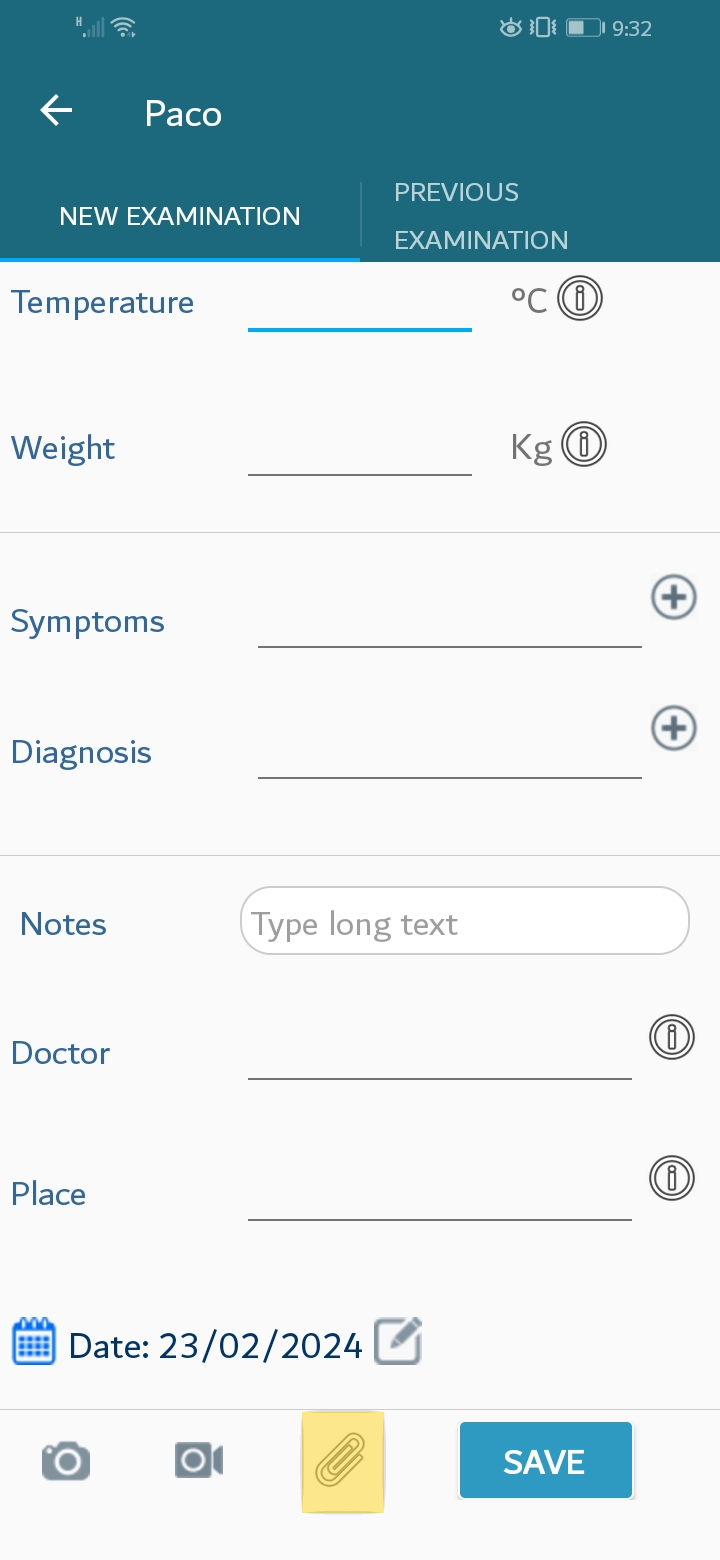Enter text in the Symptoms field
The height and width of the screenshot is (1560, 720).
pos(450,621)
